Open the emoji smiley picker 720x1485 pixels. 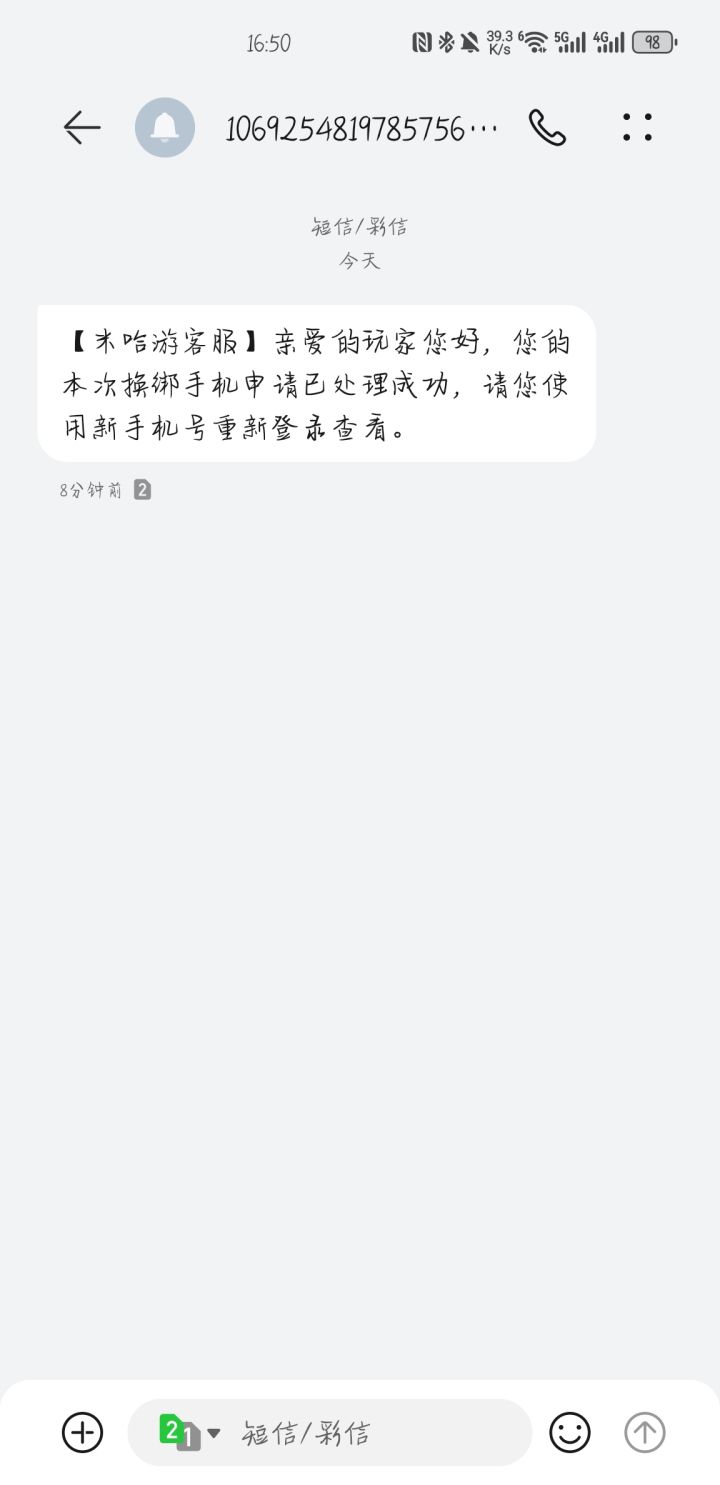pos(570,1432)
